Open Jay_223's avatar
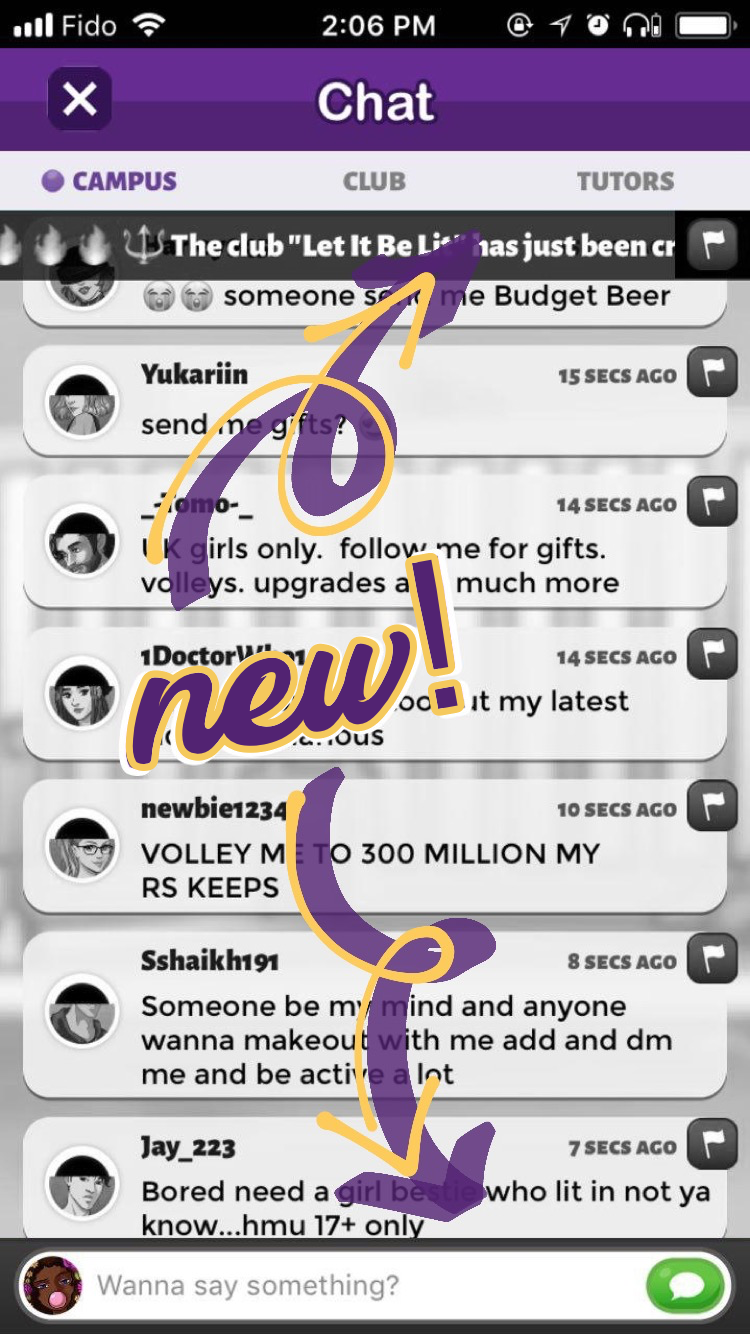The image size is (750, 1334). [82, 1185]
